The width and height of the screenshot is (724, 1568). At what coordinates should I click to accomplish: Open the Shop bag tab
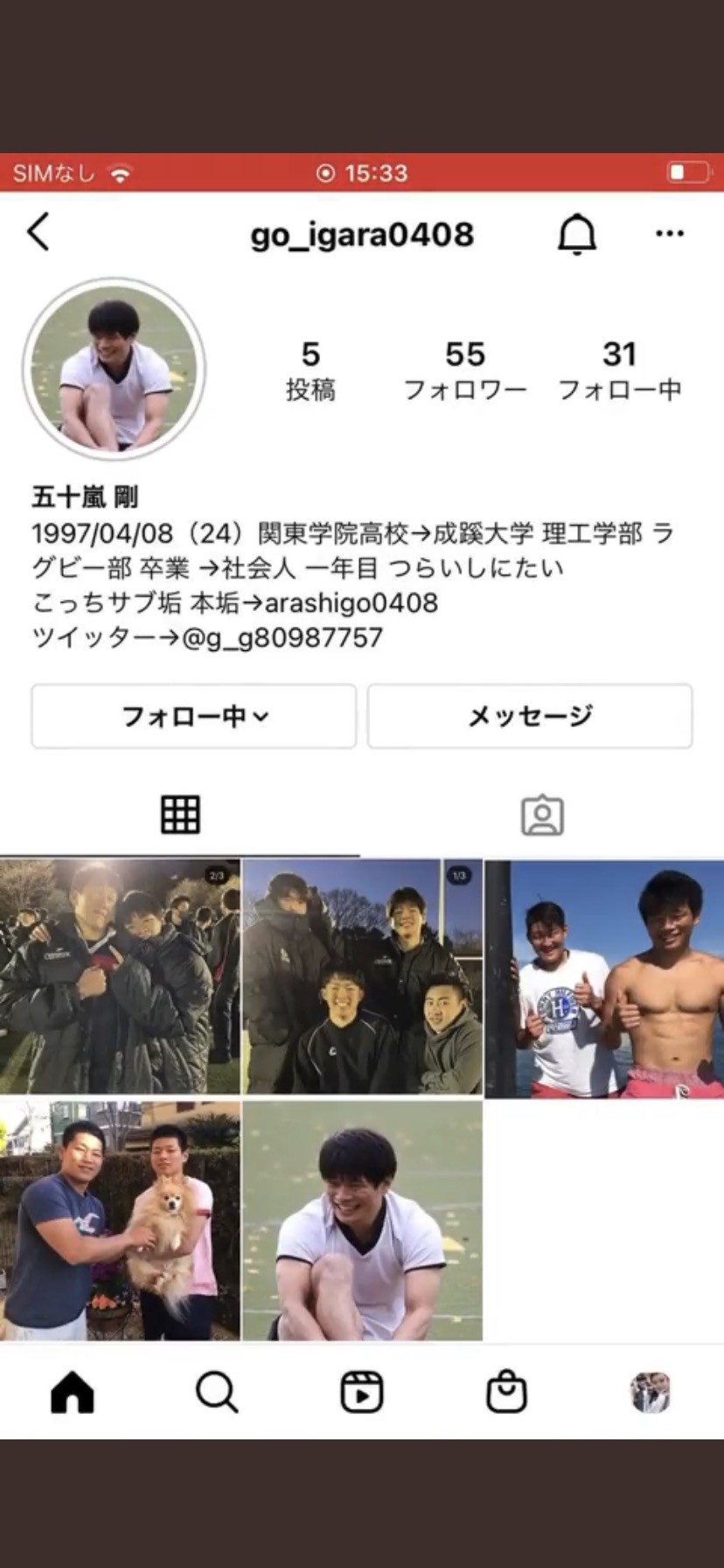(x=506, y=1391)
